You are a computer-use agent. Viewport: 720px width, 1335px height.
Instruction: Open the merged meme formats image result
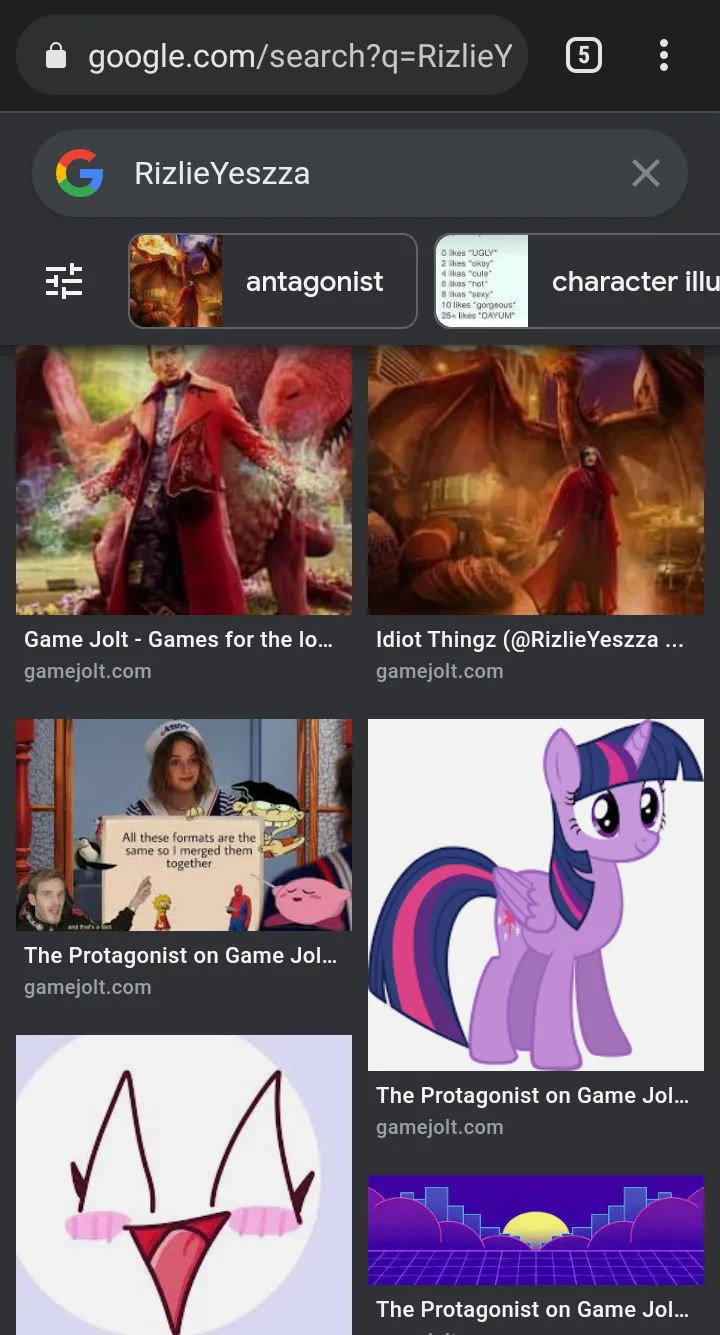(184, 825)
